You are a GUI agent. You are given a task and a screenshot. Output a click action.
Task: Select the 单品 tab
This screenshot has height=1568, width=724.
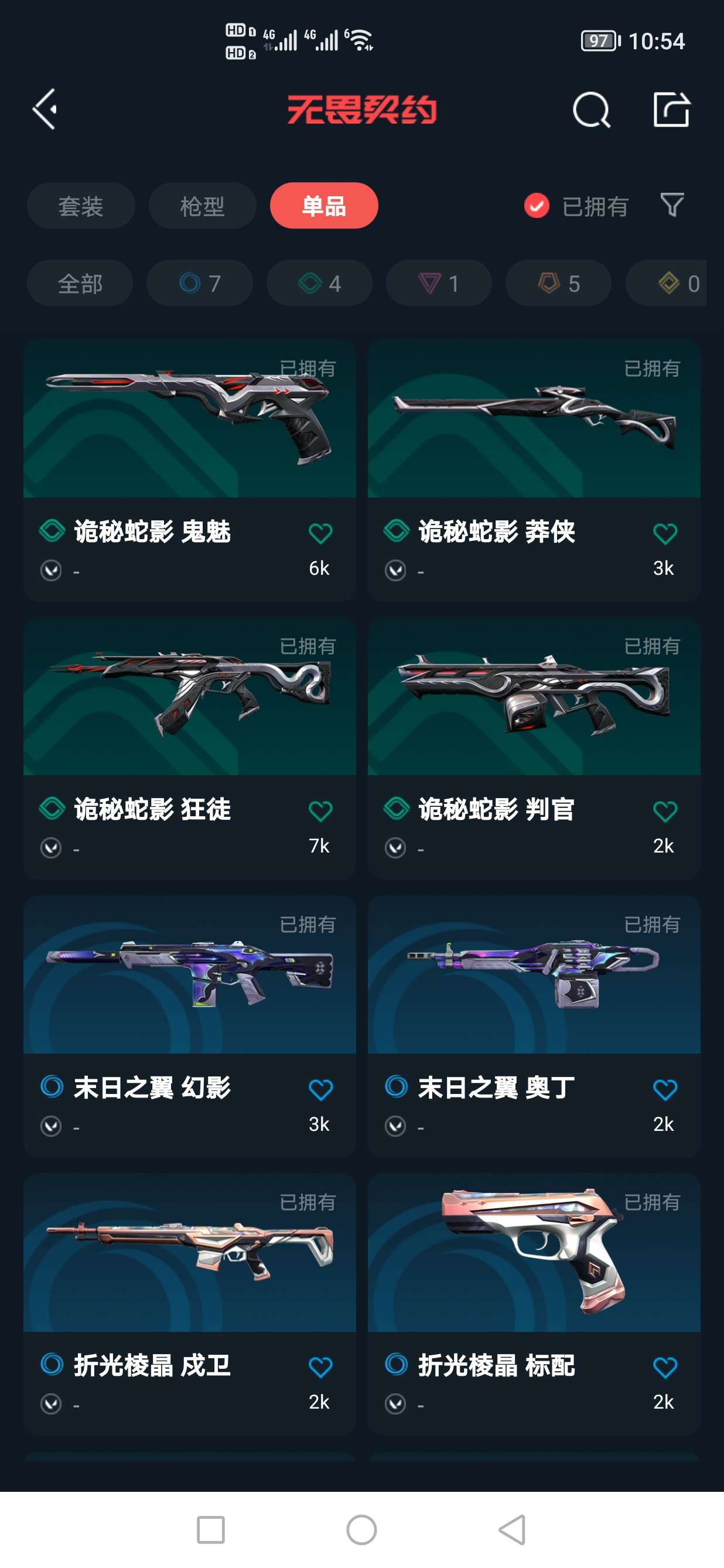tap(324, 206)
